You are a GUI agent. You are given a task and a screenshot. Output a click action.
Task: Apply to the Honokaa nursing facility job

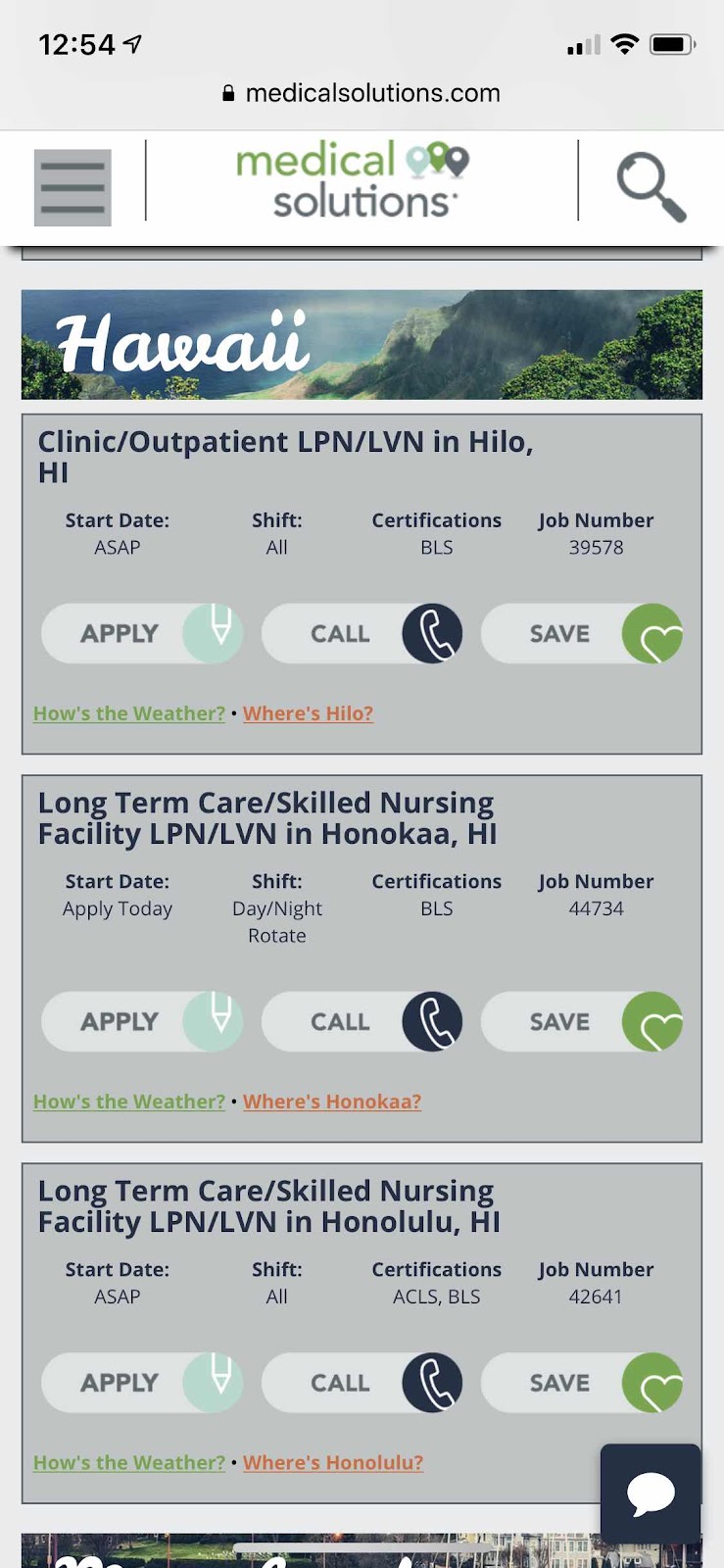point(142,1021)
